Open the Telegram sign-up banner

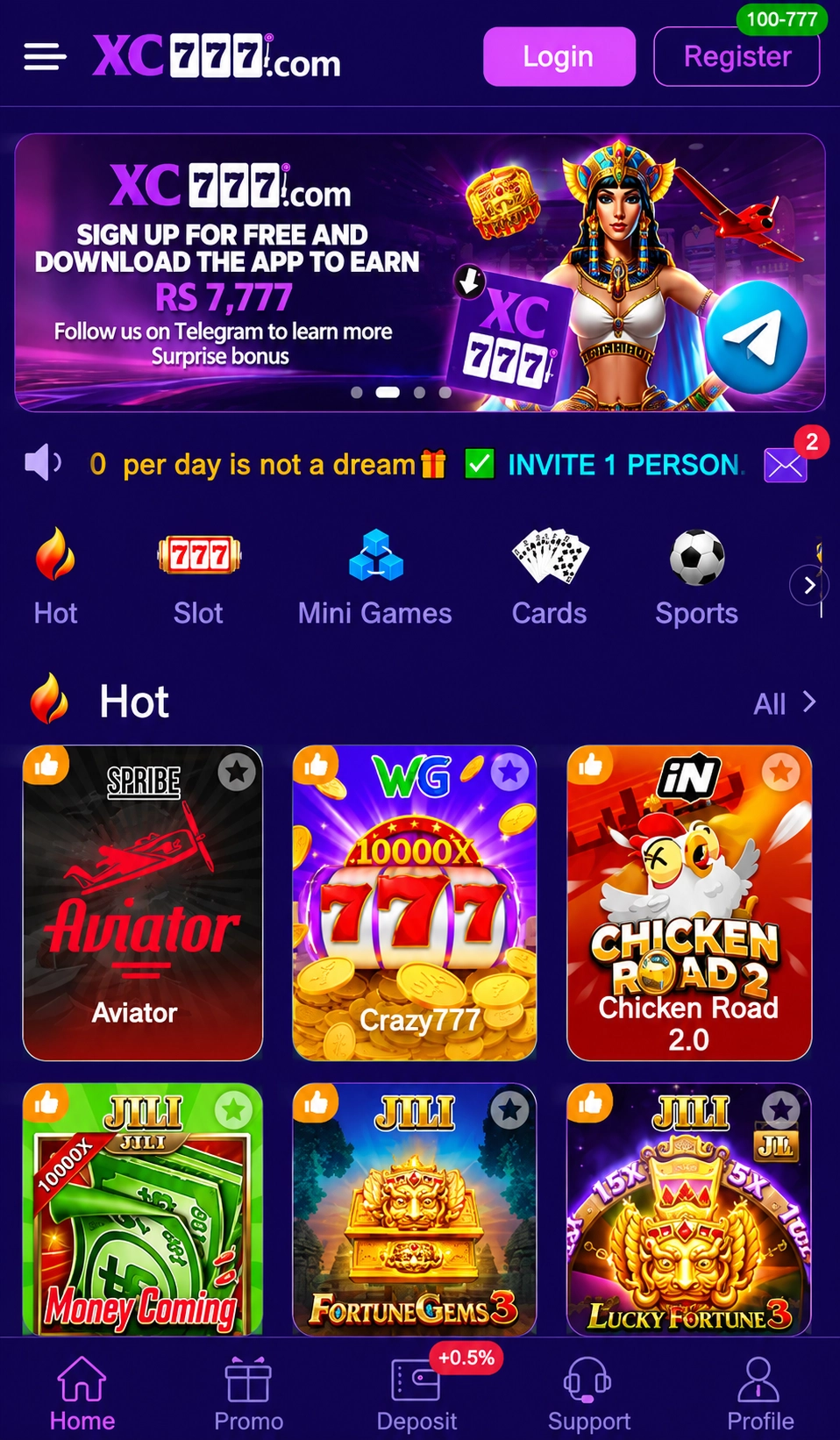tap(420, 272)
